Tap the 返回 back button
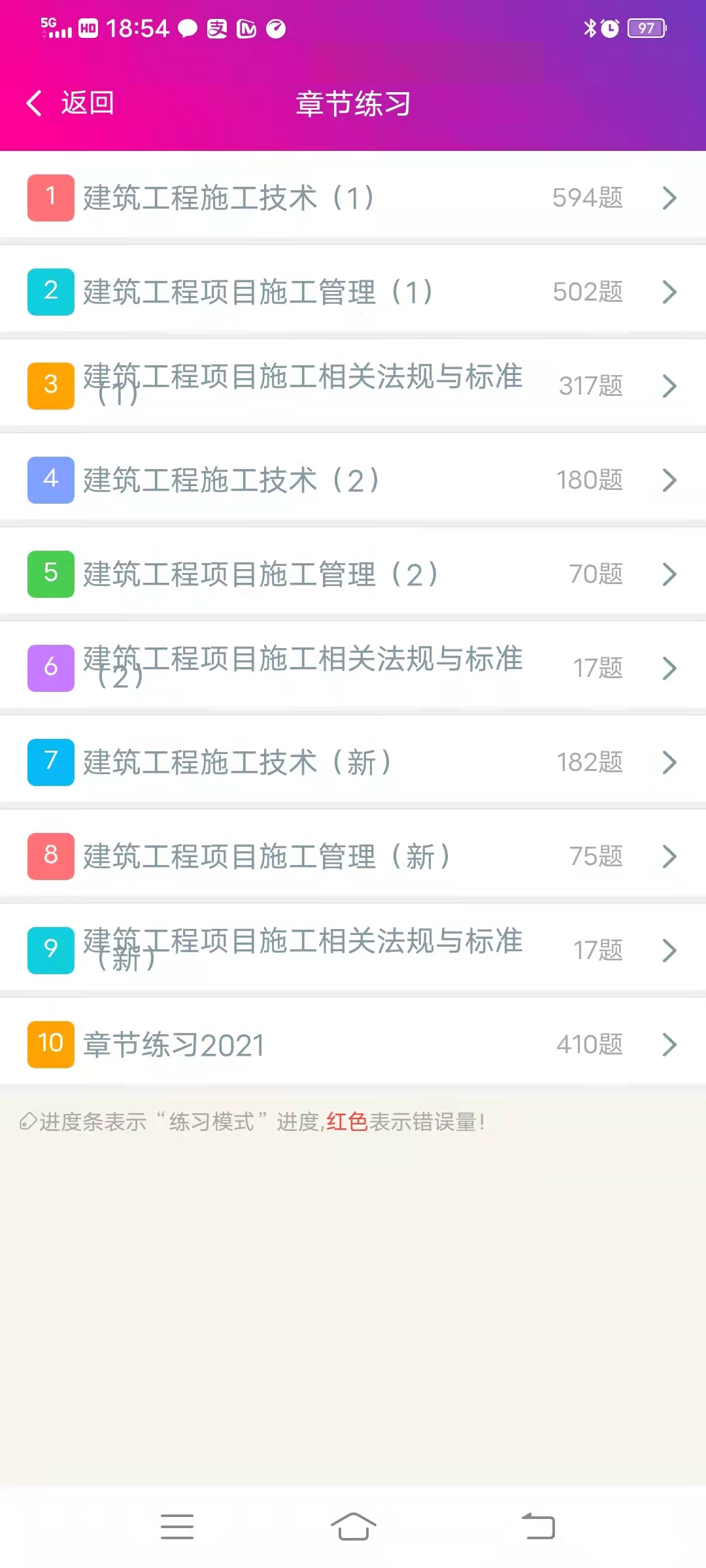Screen dimensions: 706x1568 [71, 103]
